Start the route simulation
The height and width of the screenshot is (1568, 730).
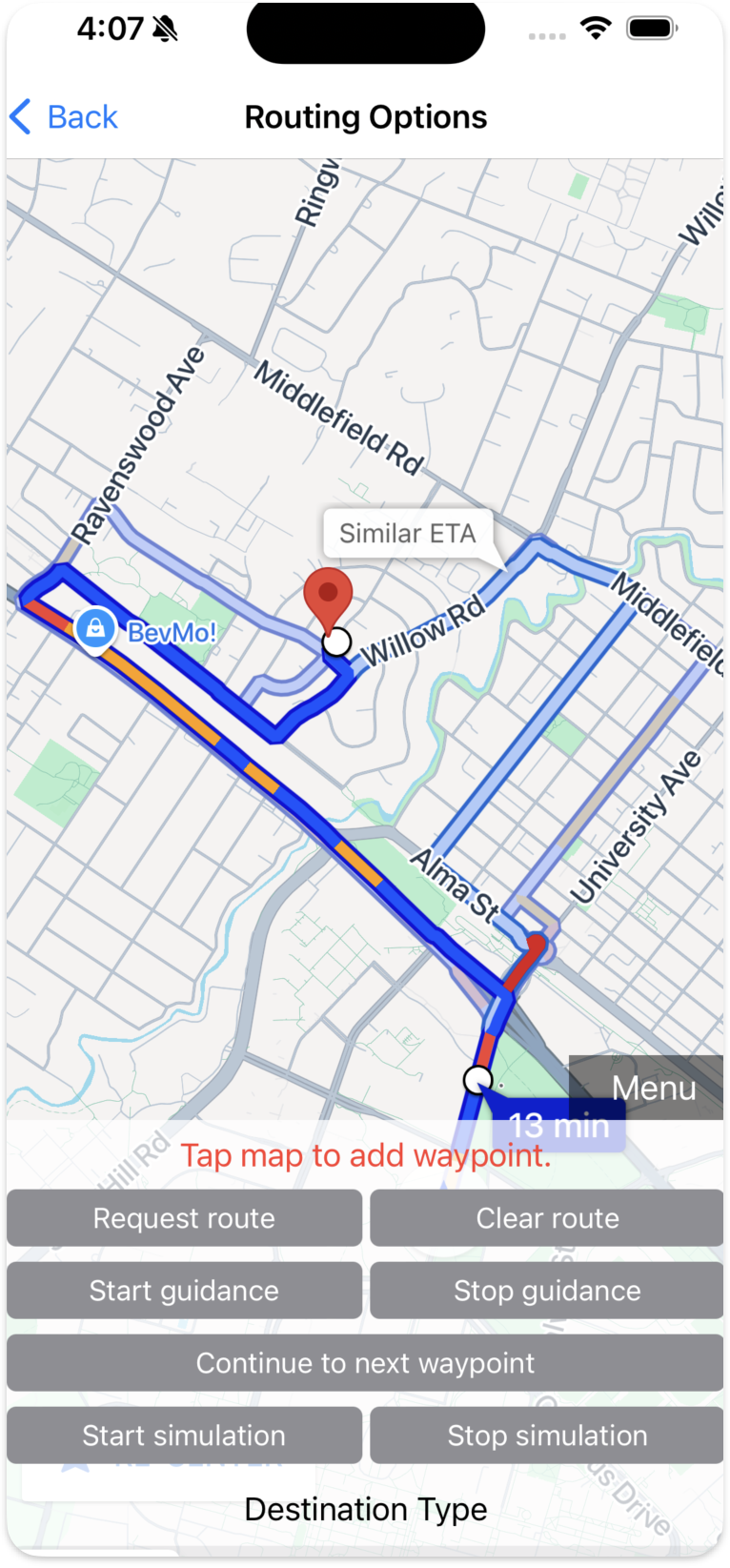click(x=184, y=1435)
